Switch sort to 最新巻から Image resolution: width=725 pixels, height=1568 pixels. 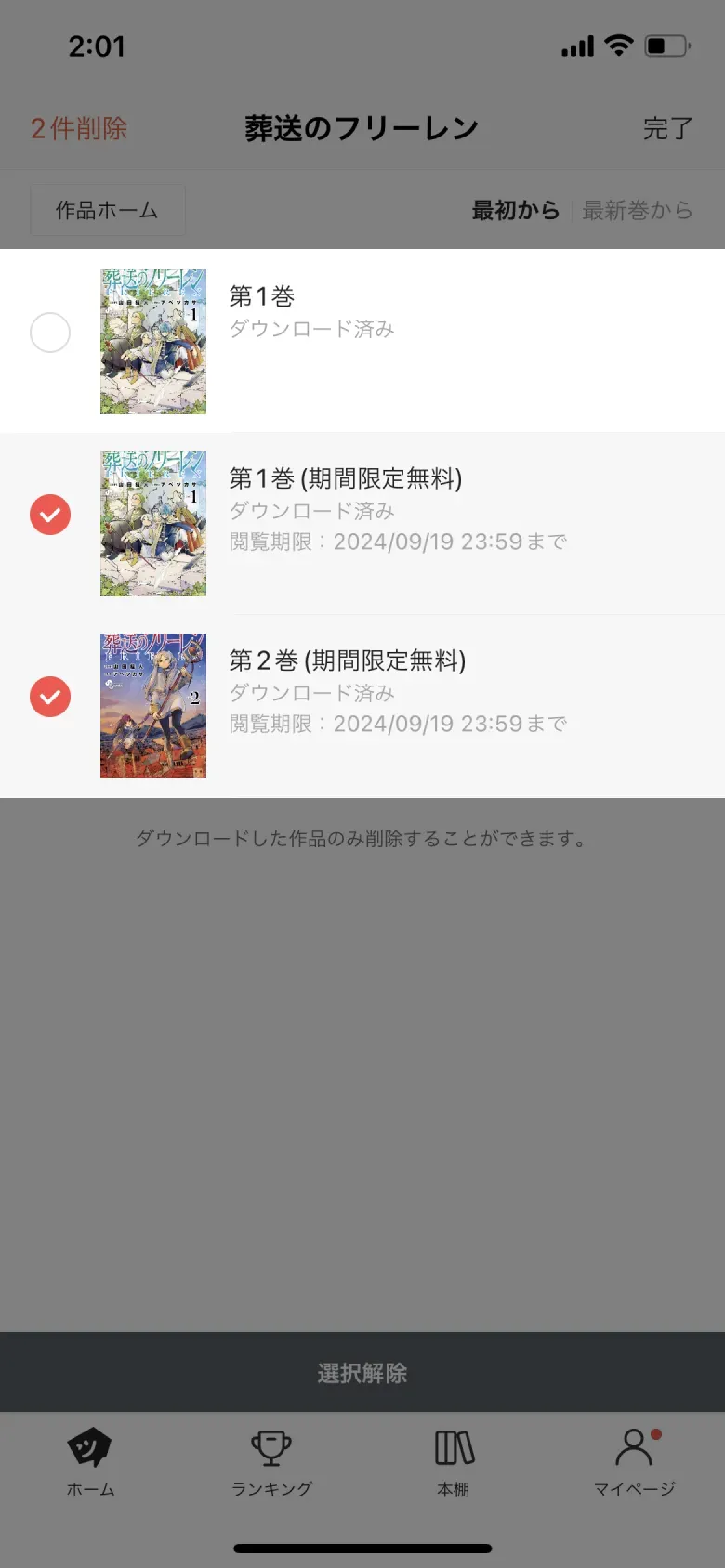coord(637,211)
